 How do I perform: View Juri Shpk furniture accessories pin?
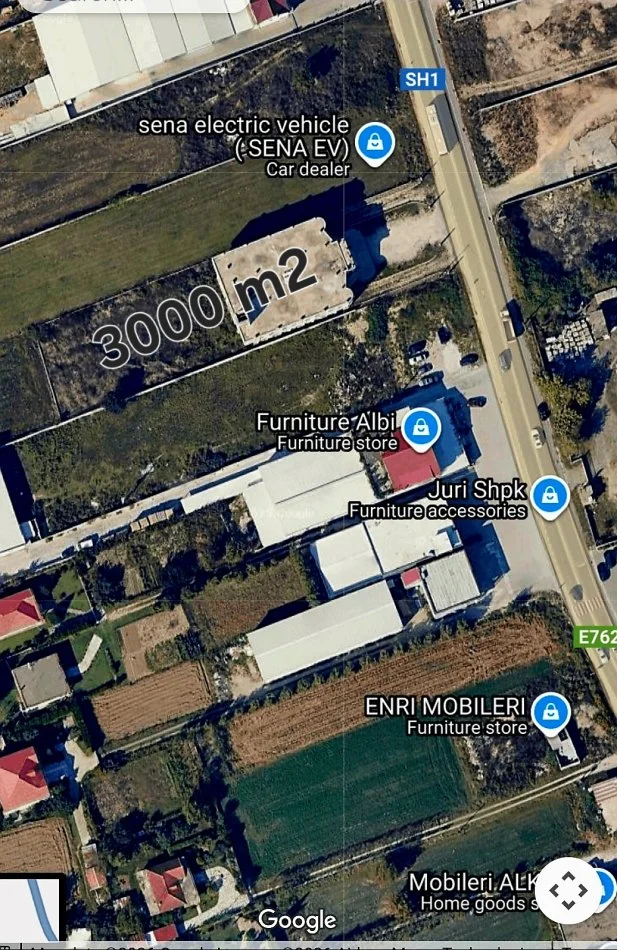coord(549,494)
